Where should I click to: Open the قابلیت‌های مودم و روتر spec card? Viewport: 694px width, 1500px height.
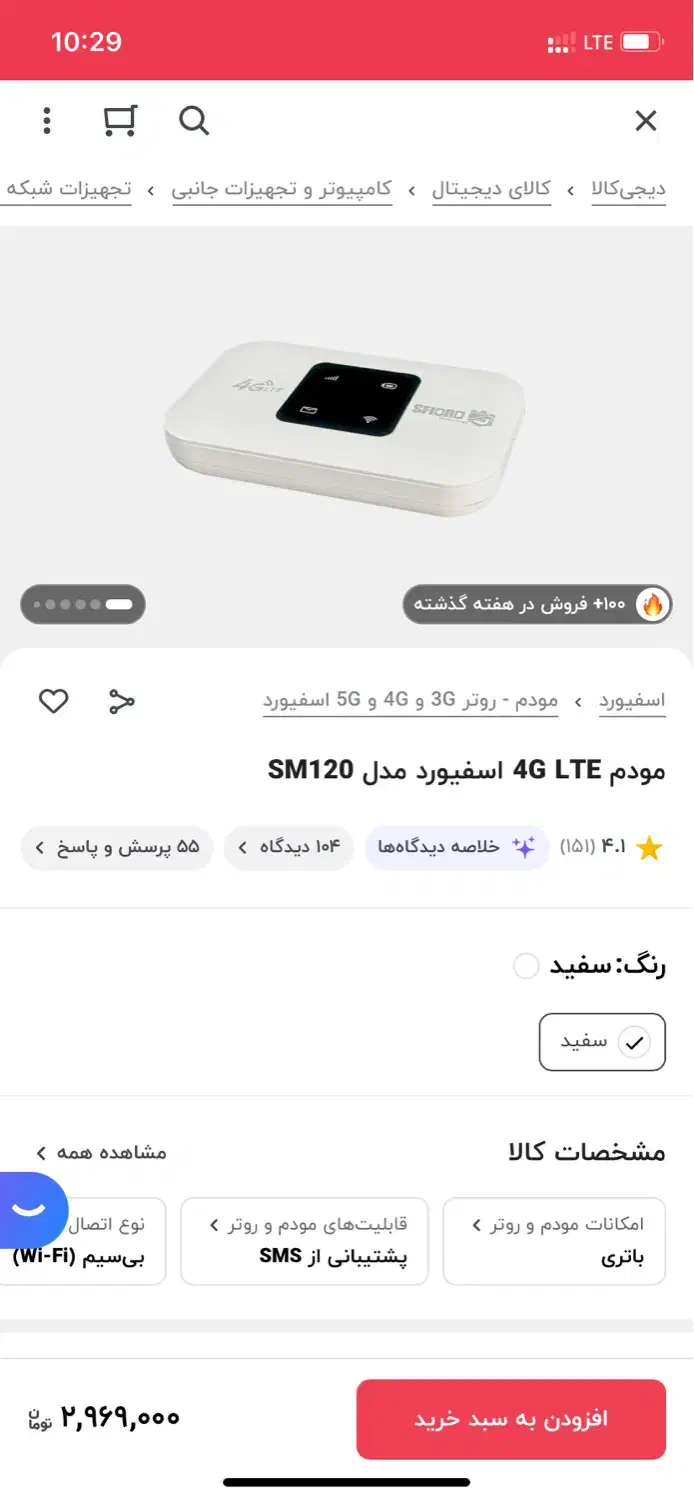(304, 1240)
